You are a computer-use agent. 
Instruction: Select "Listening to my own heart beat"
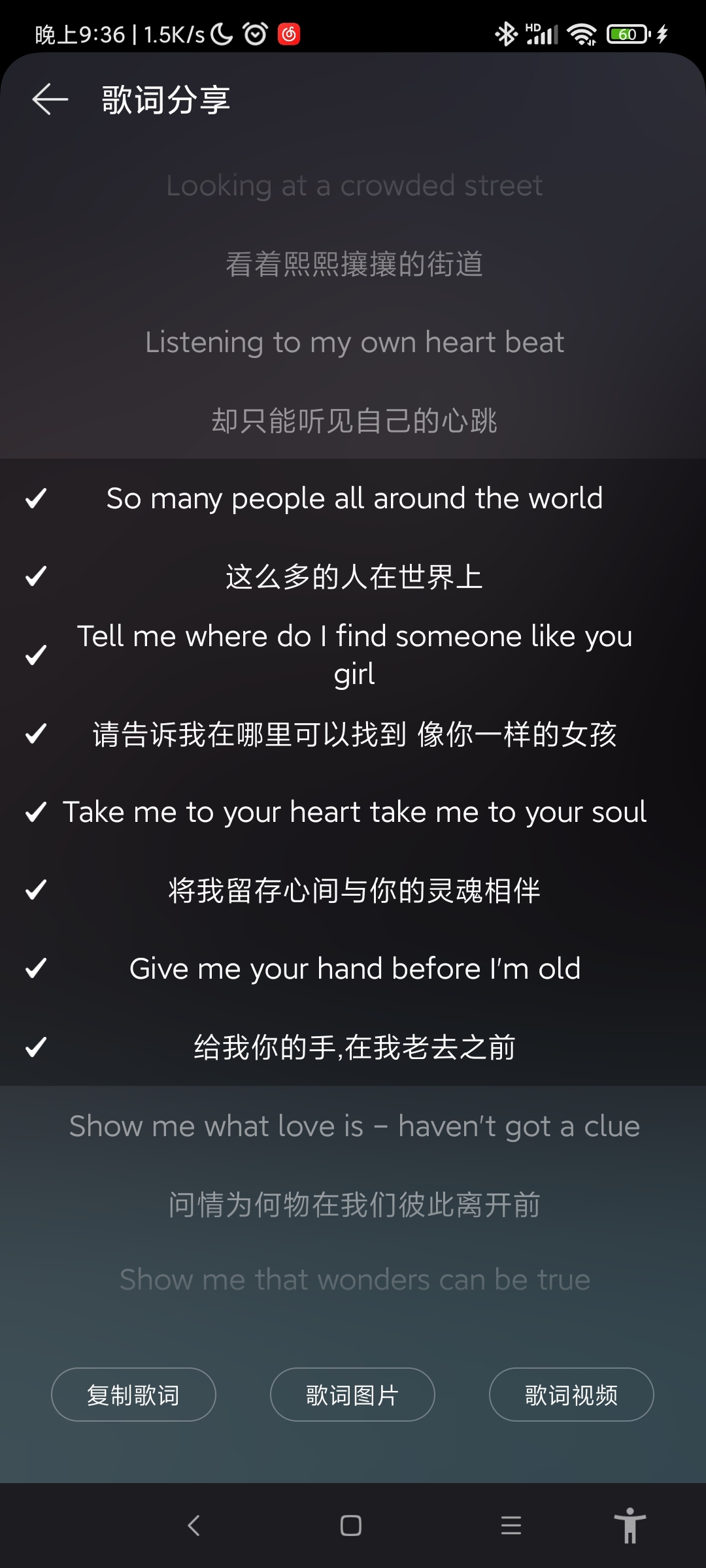(x=354, y=342)
